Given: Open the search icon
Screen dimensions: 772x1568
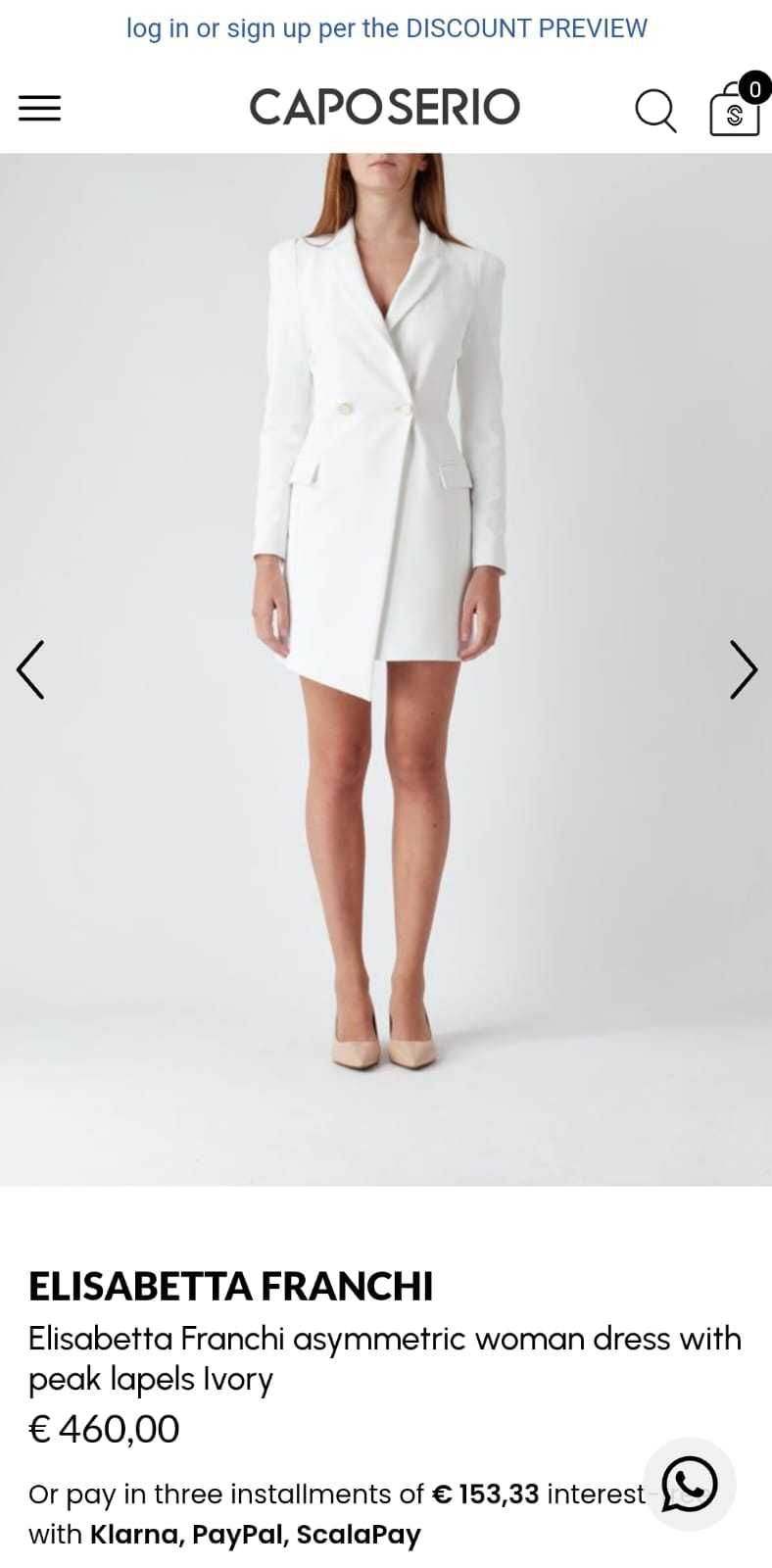Looking at the screenshot, I should point(655,110).
